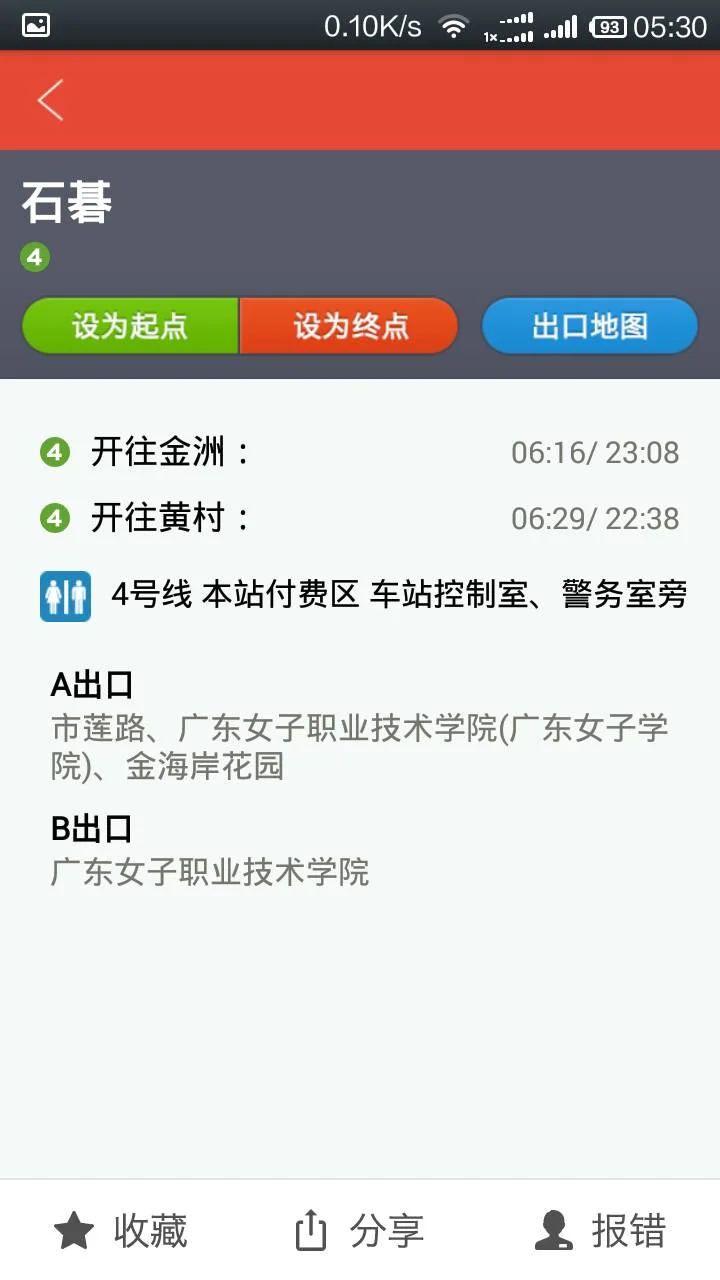Set 石碁 as trip starting point

(x=130, y=325)
